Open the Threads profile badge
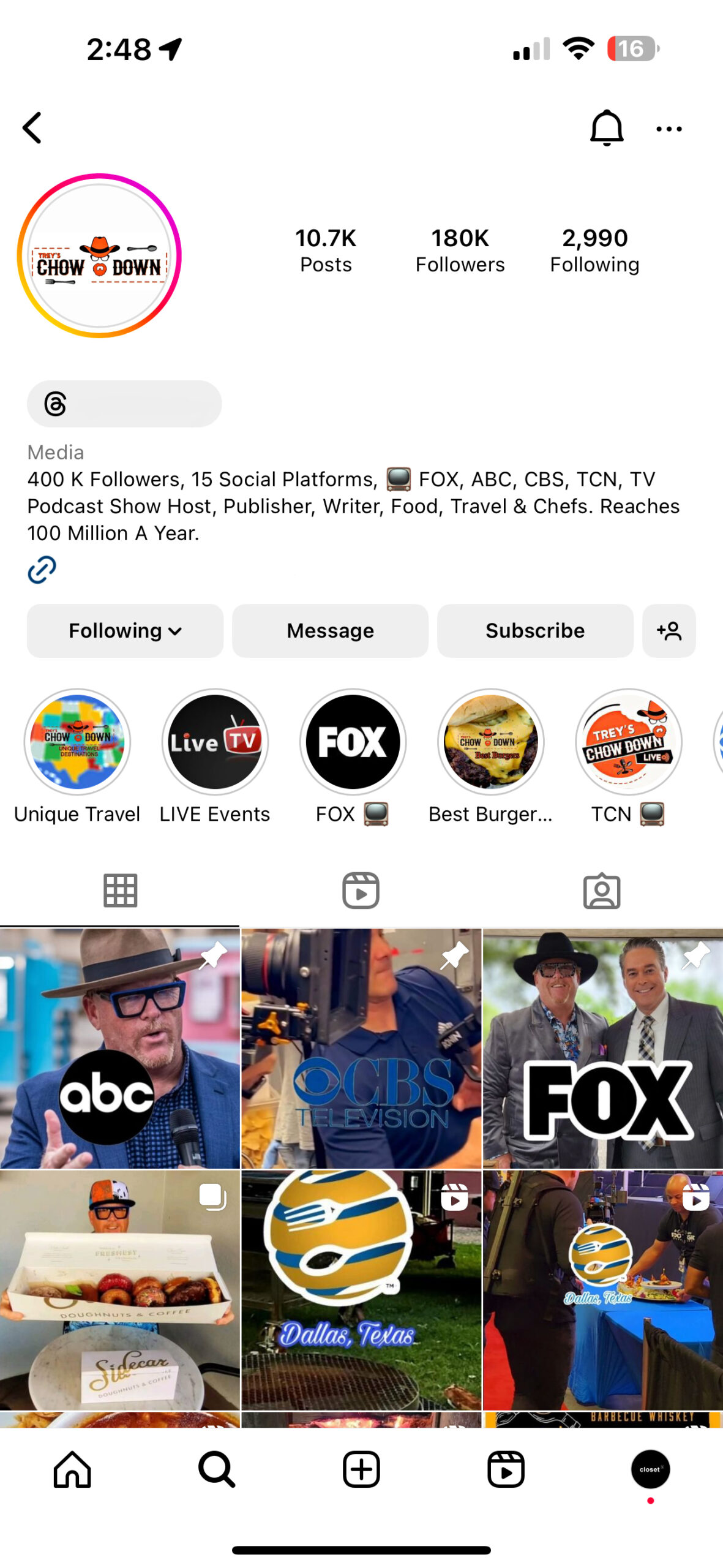 (x=124, y=404)
